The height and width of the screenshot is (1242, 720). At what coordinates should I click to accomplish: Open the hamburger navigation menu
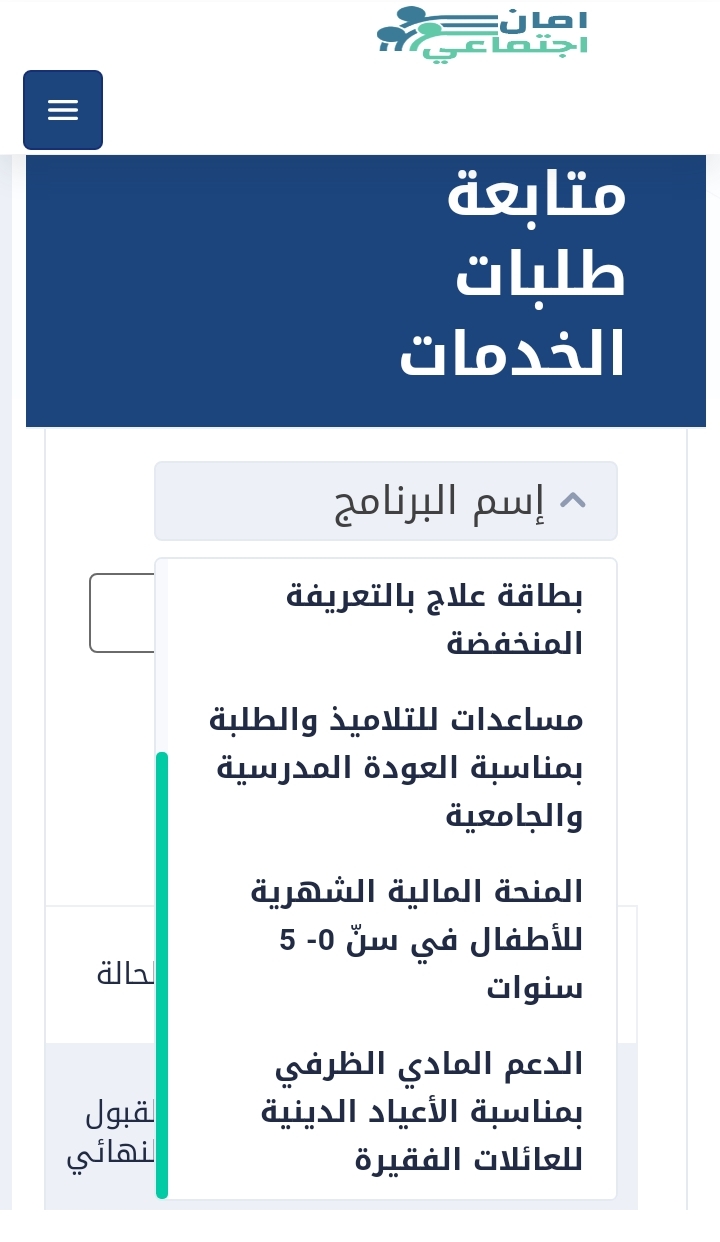point(63,110)
